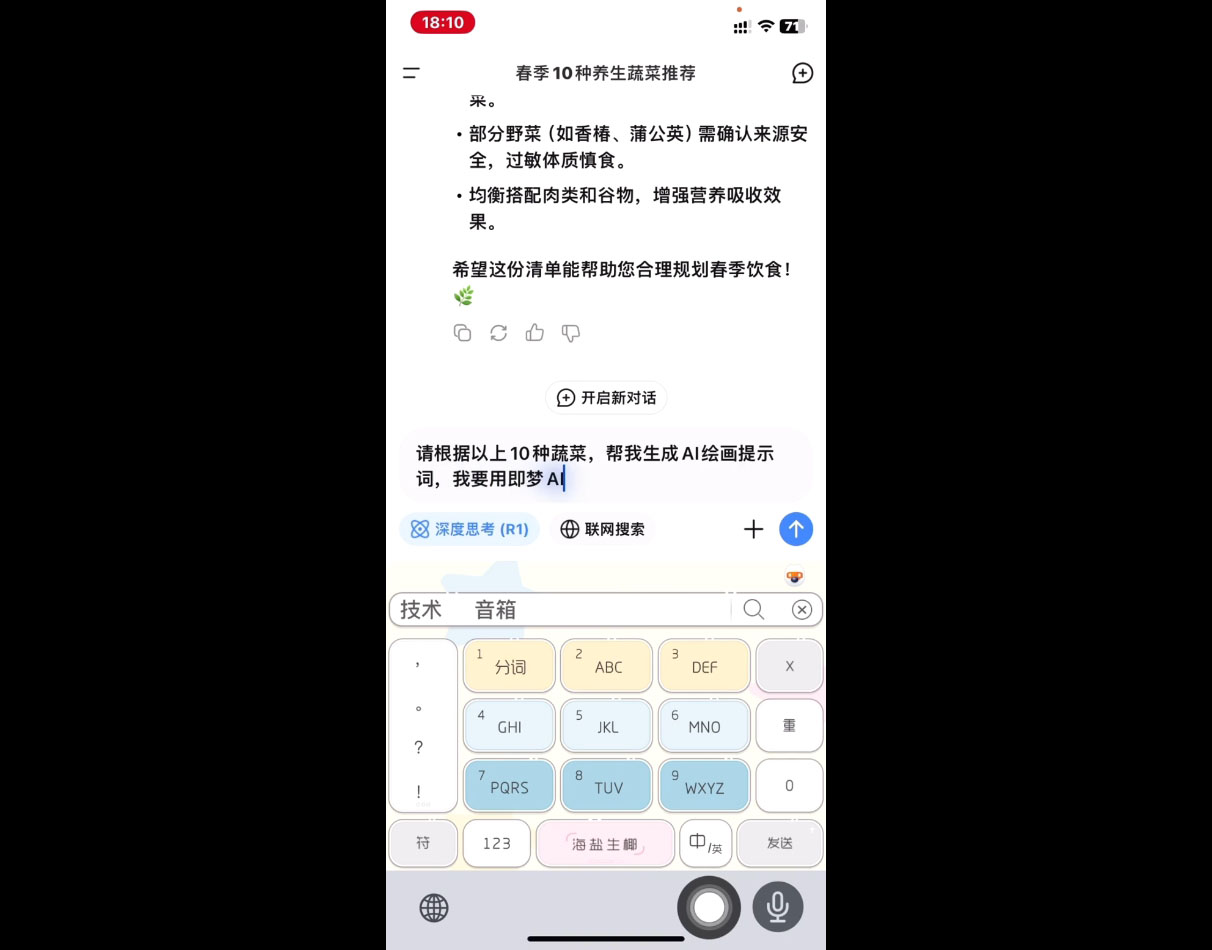Focus the message input field

pos(606,466)
